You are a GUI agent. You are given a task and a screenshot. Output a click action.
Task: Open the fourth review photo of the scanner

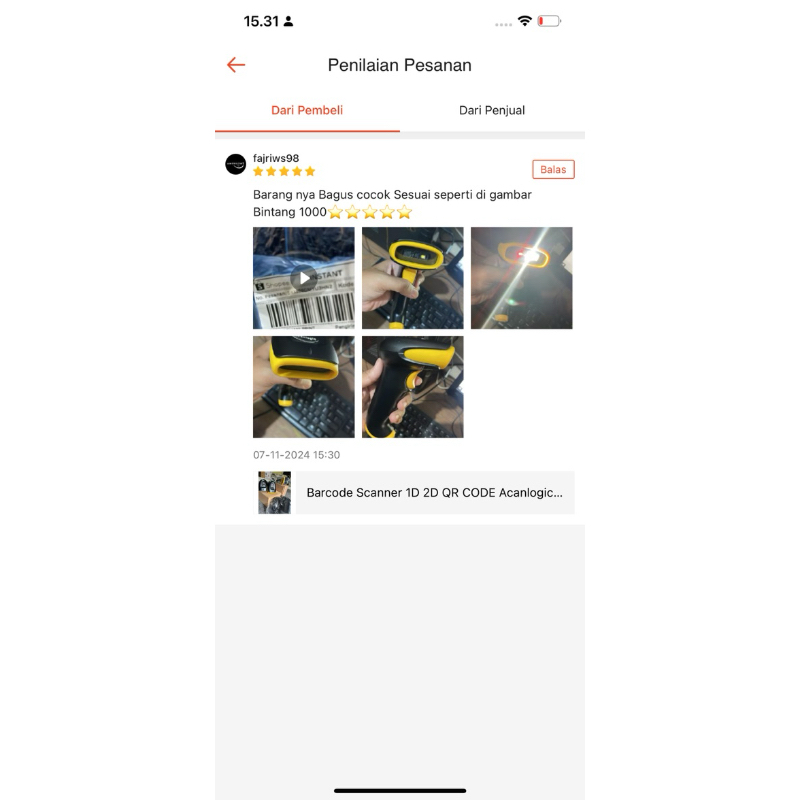point(304,387)
